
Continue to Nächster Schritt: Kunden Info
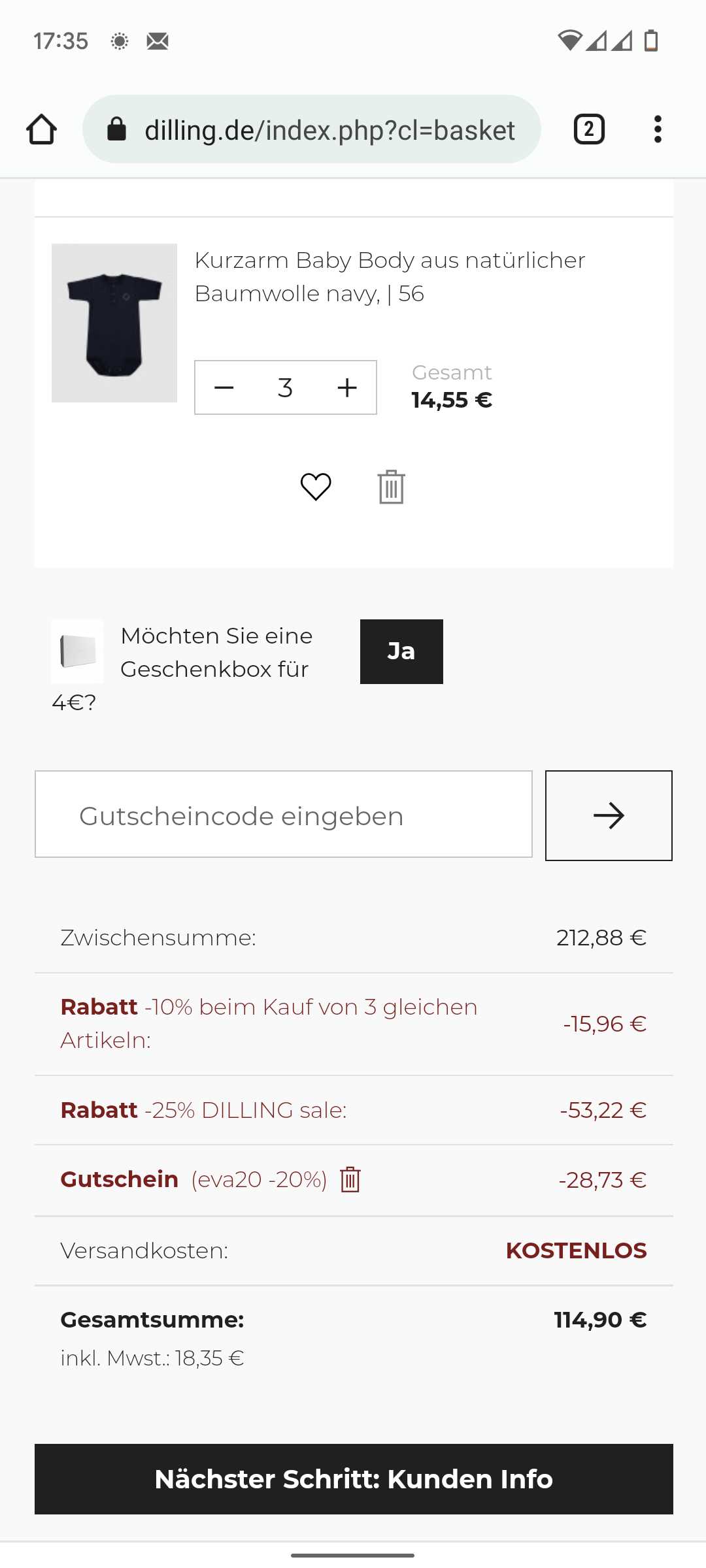tap(354, 1479)
